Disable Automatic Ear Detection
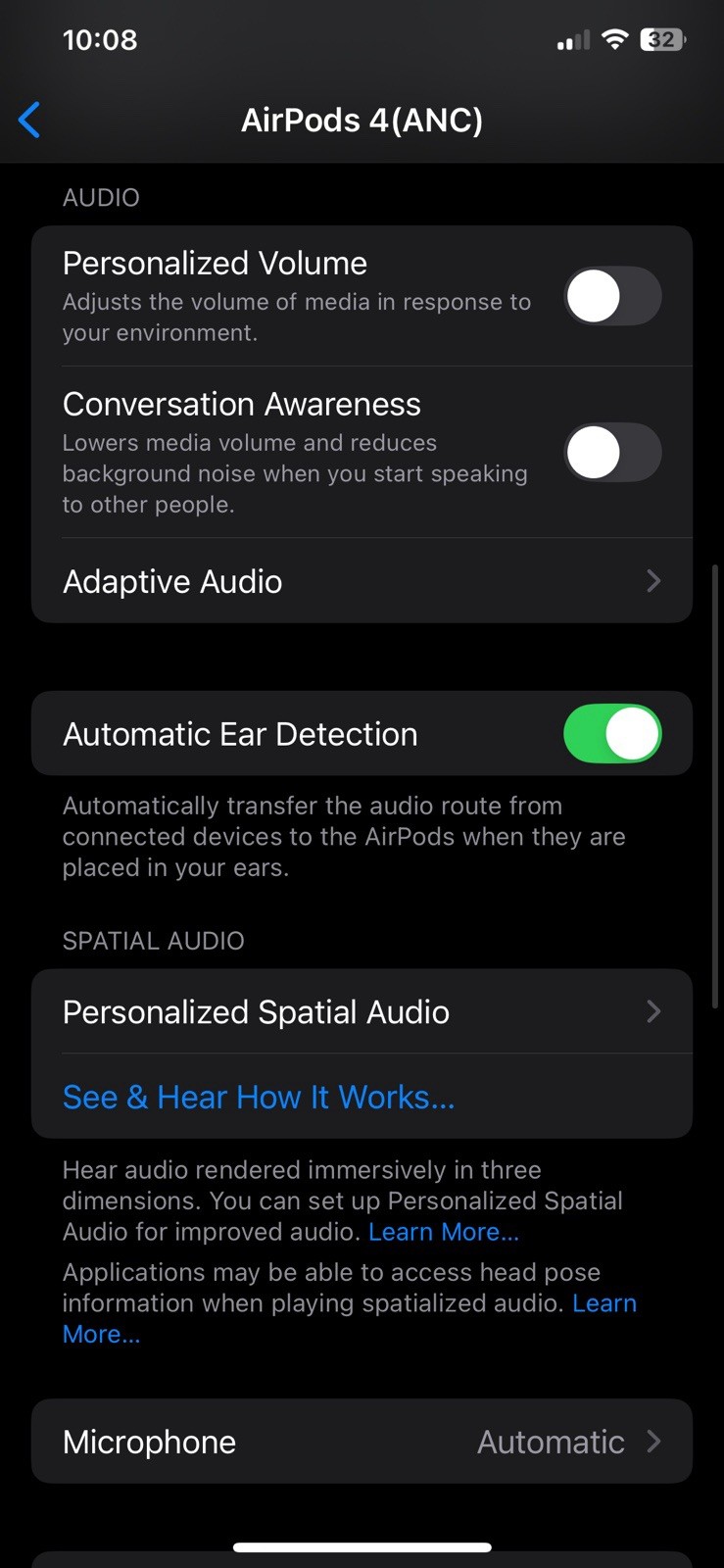Screen dimensions: 724x1568 pyautogui.click(x=612, y=734)
